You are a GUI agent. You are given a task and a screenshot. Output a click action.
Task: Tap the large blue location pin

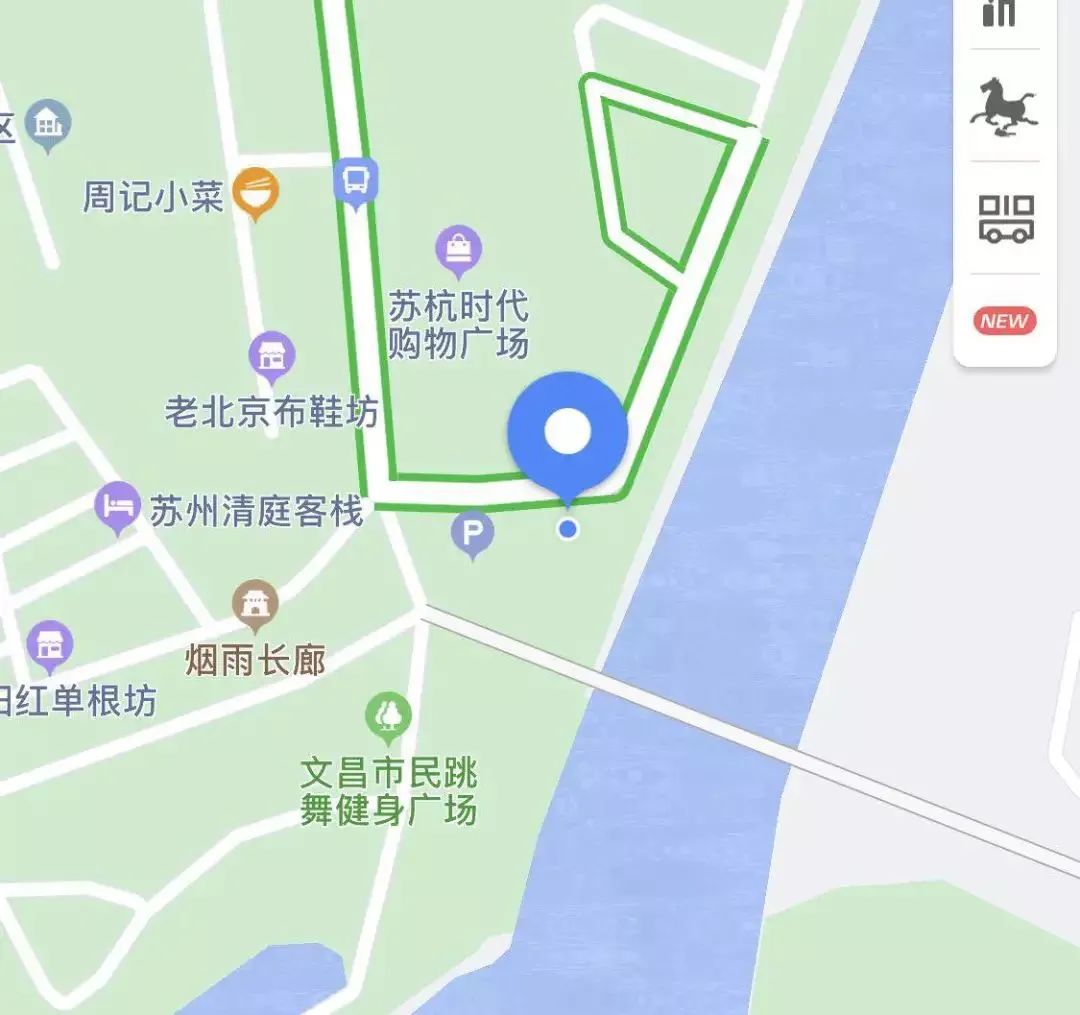(568, 433)
